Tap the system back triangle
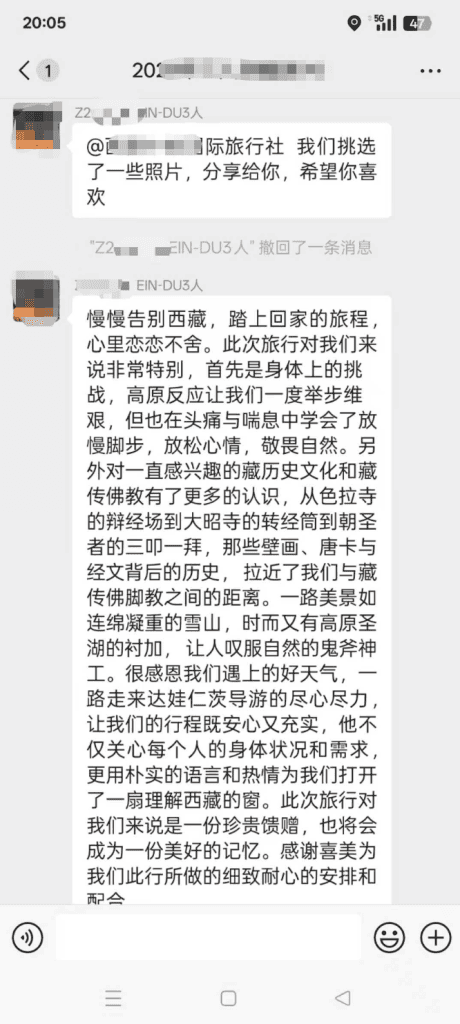 [x=342, y=998]
